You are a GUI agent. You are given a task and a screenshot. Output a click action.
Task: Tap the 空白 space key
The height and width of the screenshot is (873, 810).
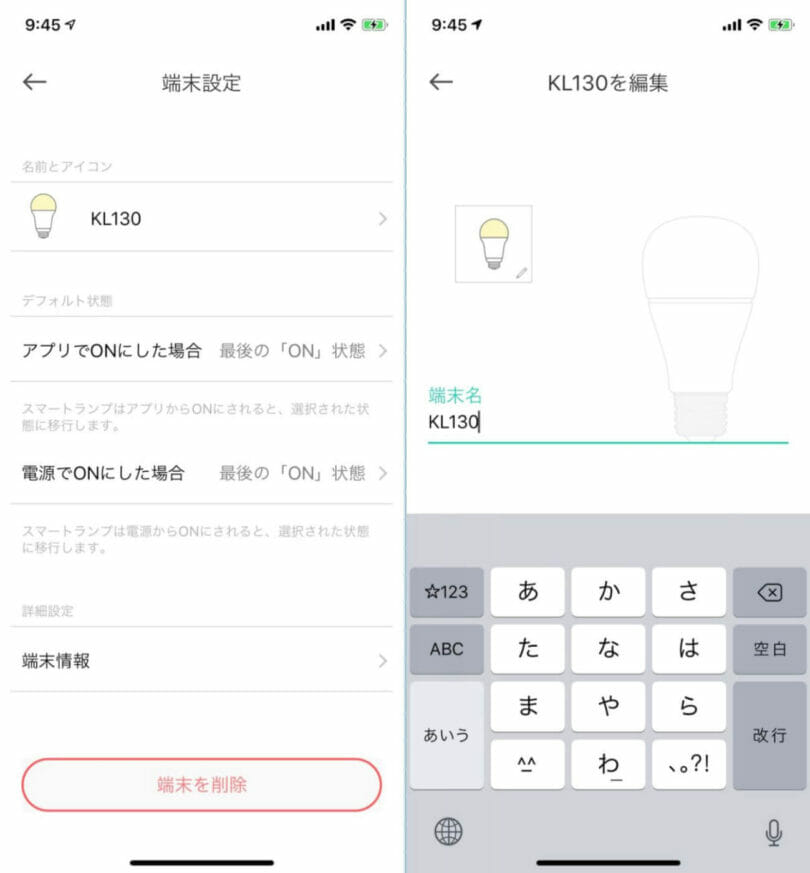point(769,649)
